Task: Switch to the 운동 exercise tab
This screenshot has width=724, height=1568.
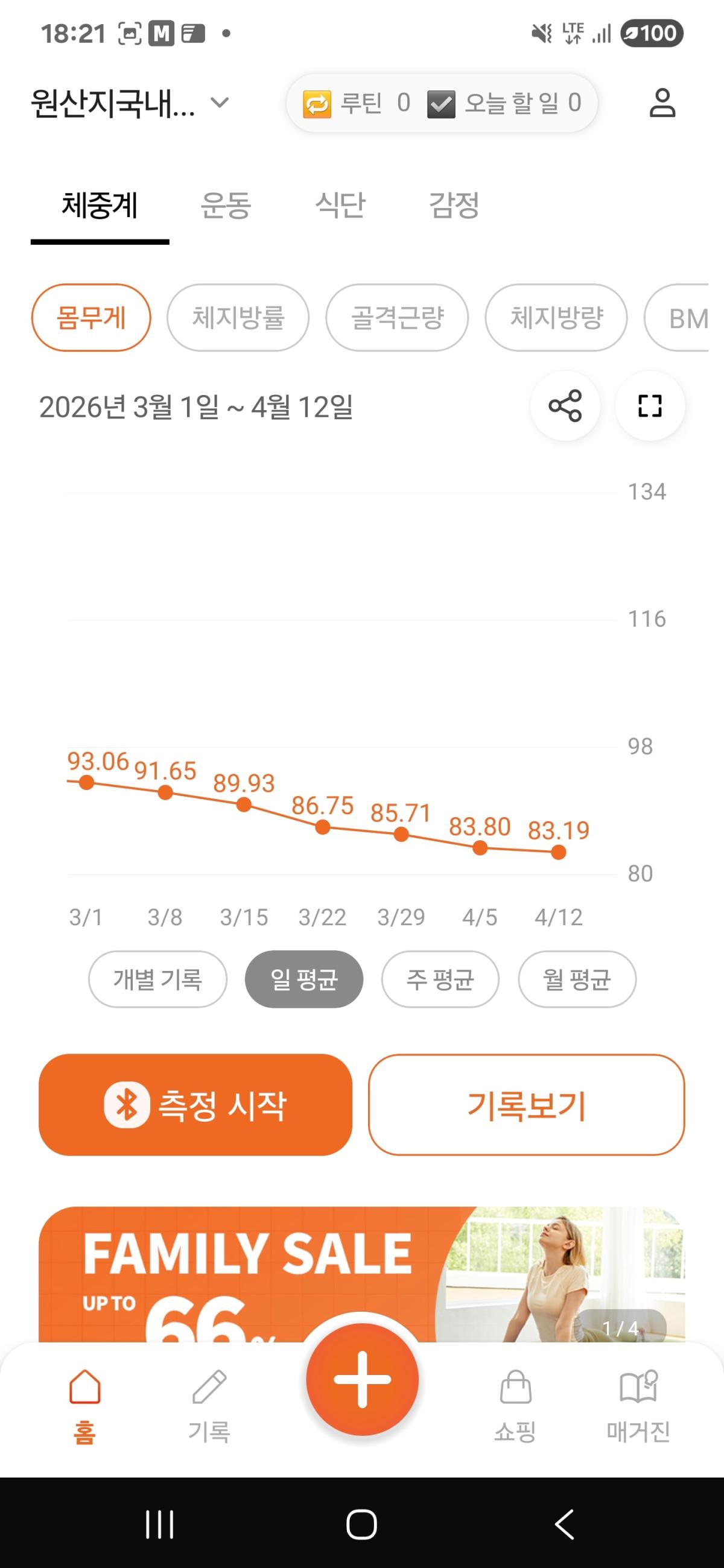Action: tap(225, 206)
